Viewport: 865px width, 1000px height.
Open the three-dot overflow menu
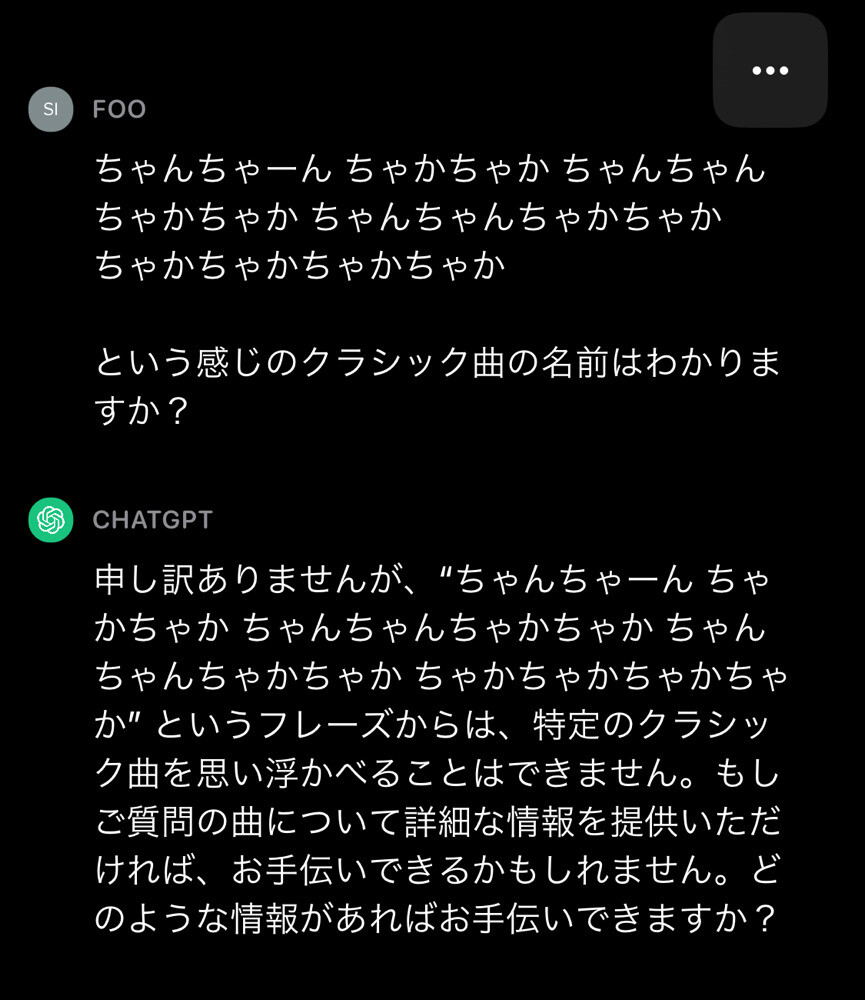[770, 70]
